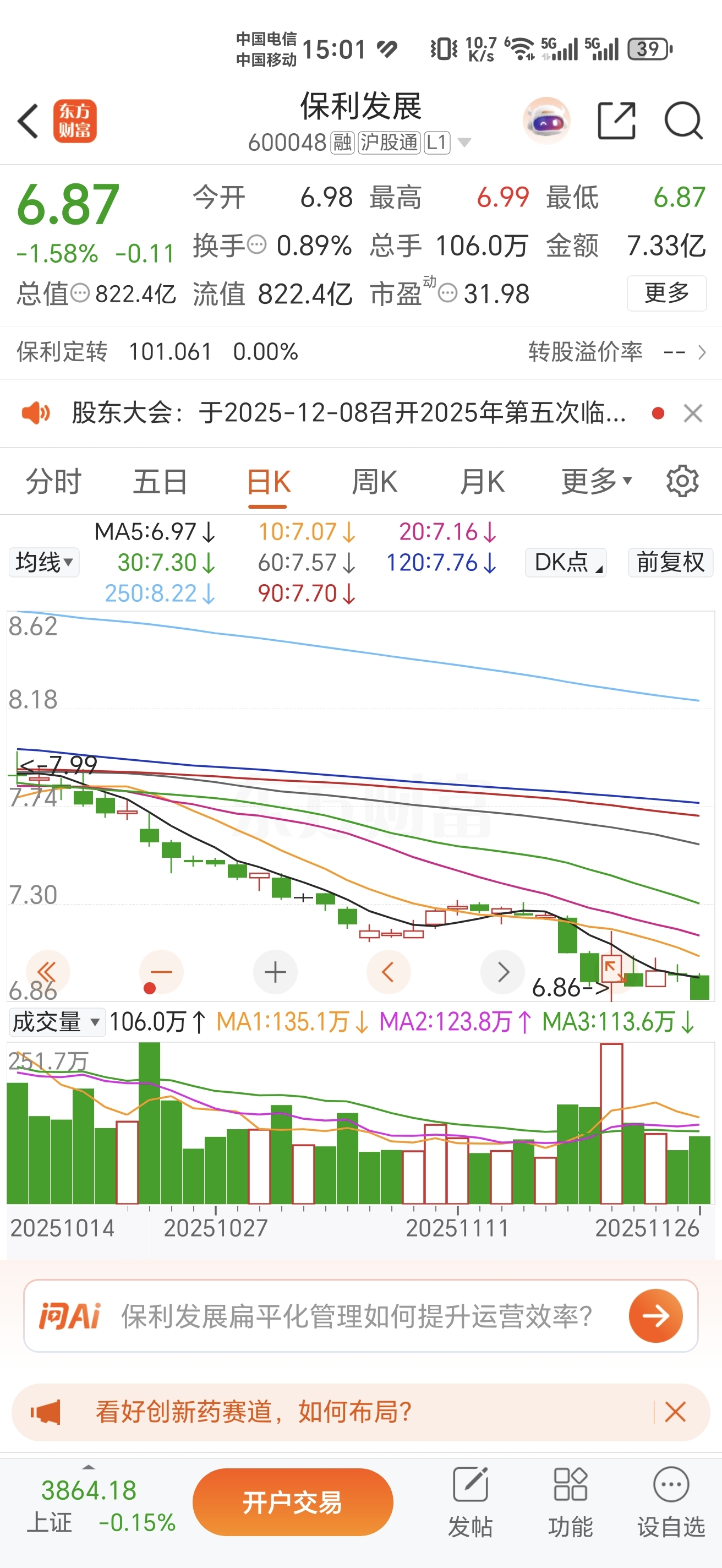
Task: Open the 均线 indicator dropdown
Action: (x=44, y=562)
